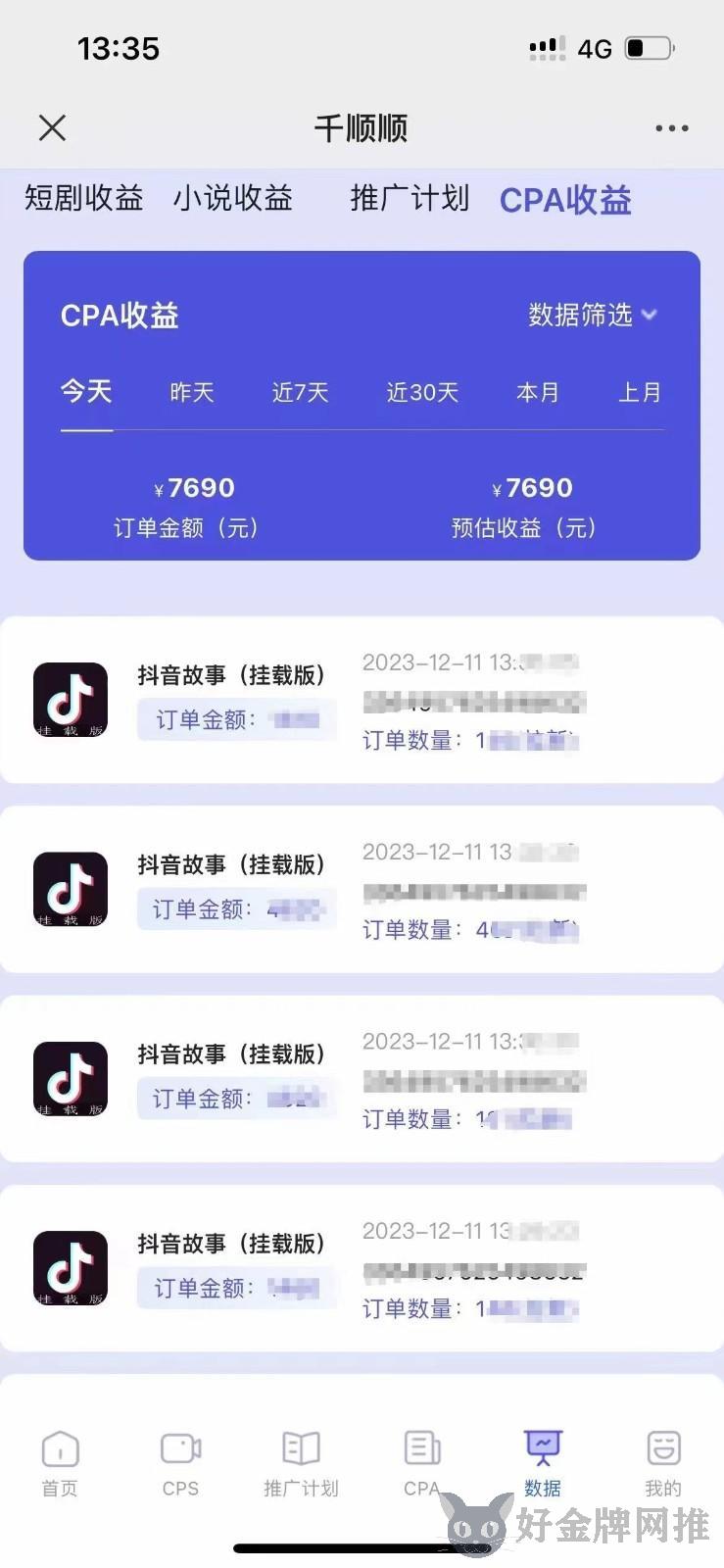Image resolution: width=724 pixels, height=1568 pixels.
Task: Switch to the 小说收益 tab
Action: click(233, 198)
